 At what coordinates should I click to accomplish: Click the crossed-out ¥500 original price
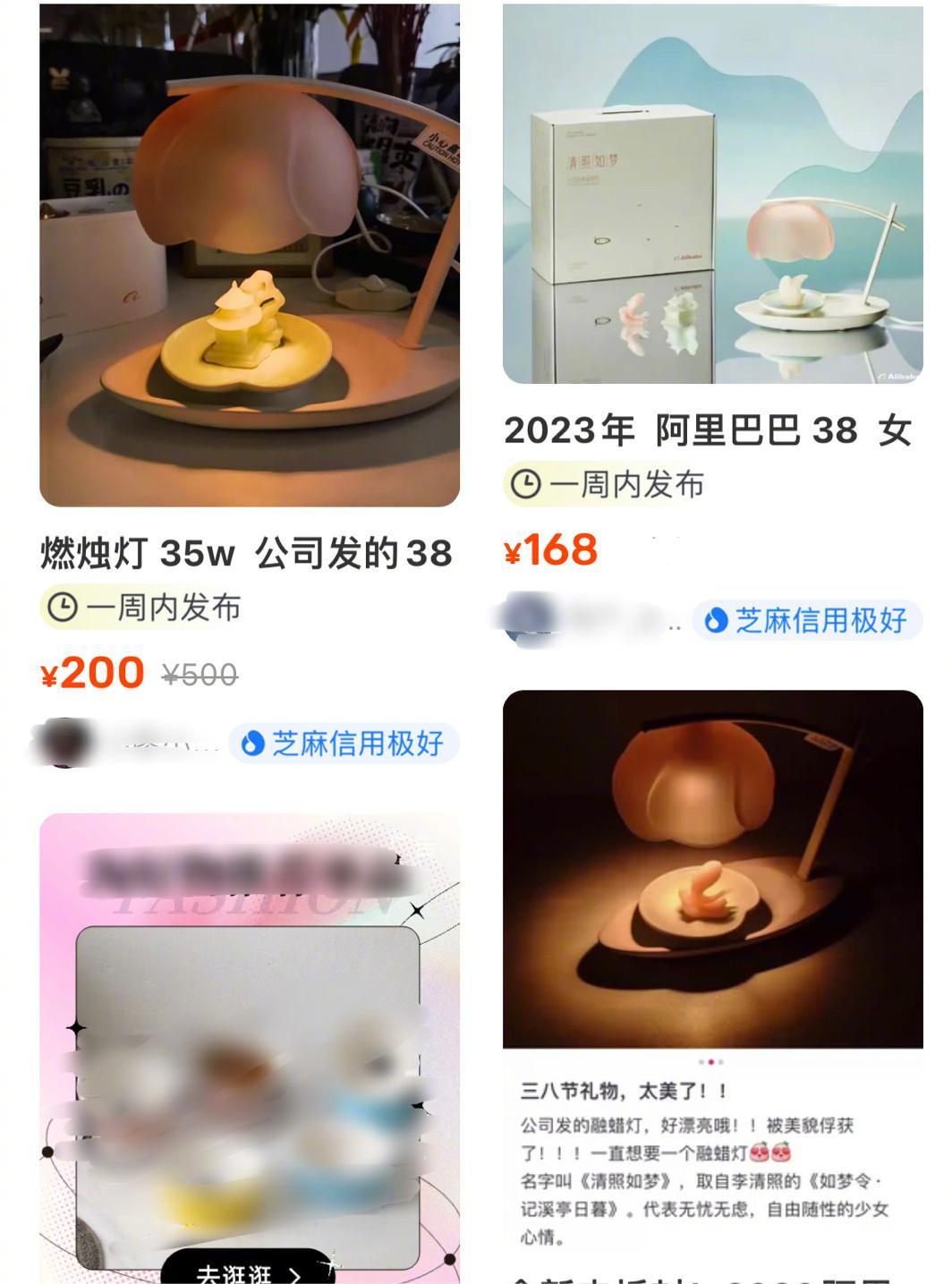click(x=200, y=674)
